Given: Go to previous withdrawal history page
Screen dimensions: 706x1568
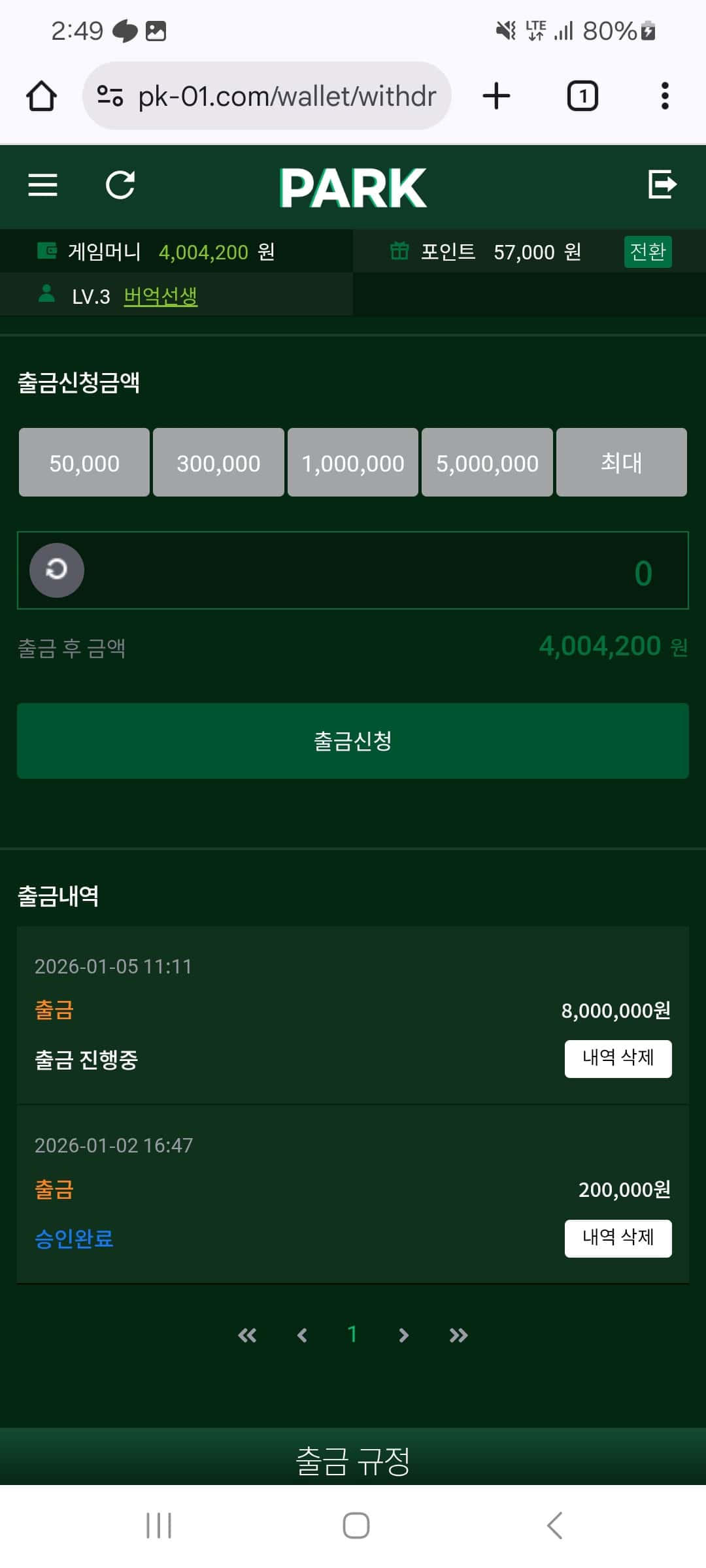Looking at the screenshot, I should tap(301, 1335).
